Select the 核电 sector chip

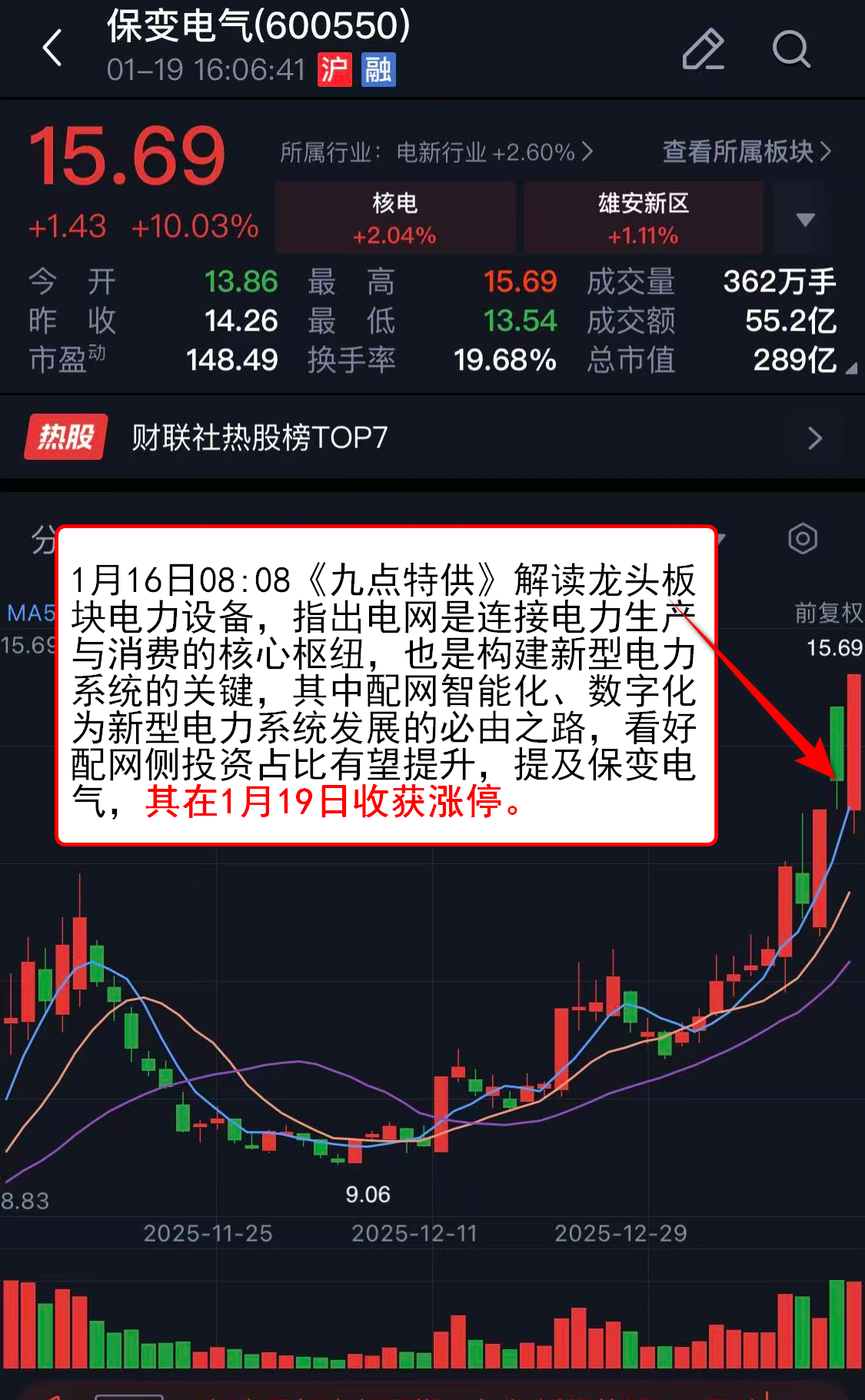394,218
